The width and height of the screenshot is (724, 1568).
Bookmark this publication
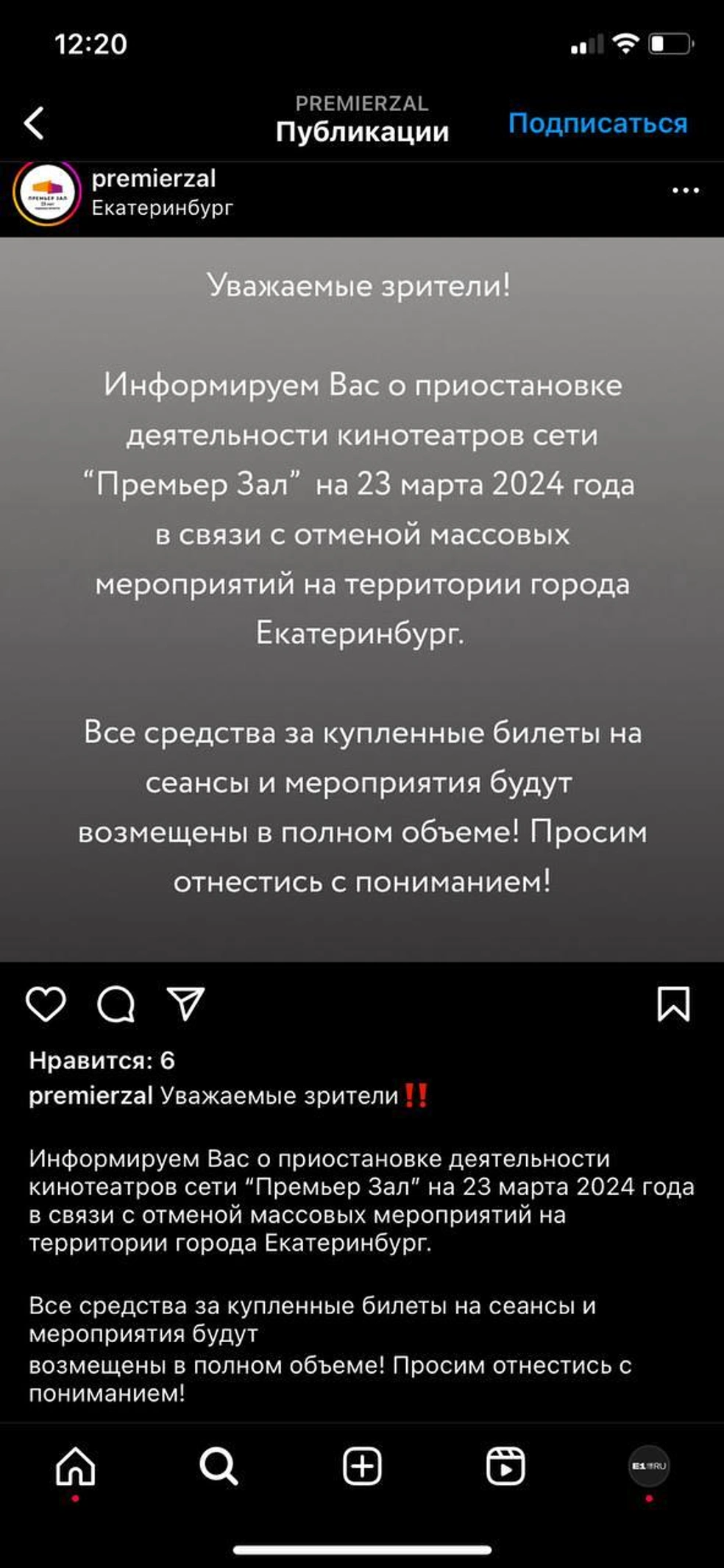point(672,1004)
